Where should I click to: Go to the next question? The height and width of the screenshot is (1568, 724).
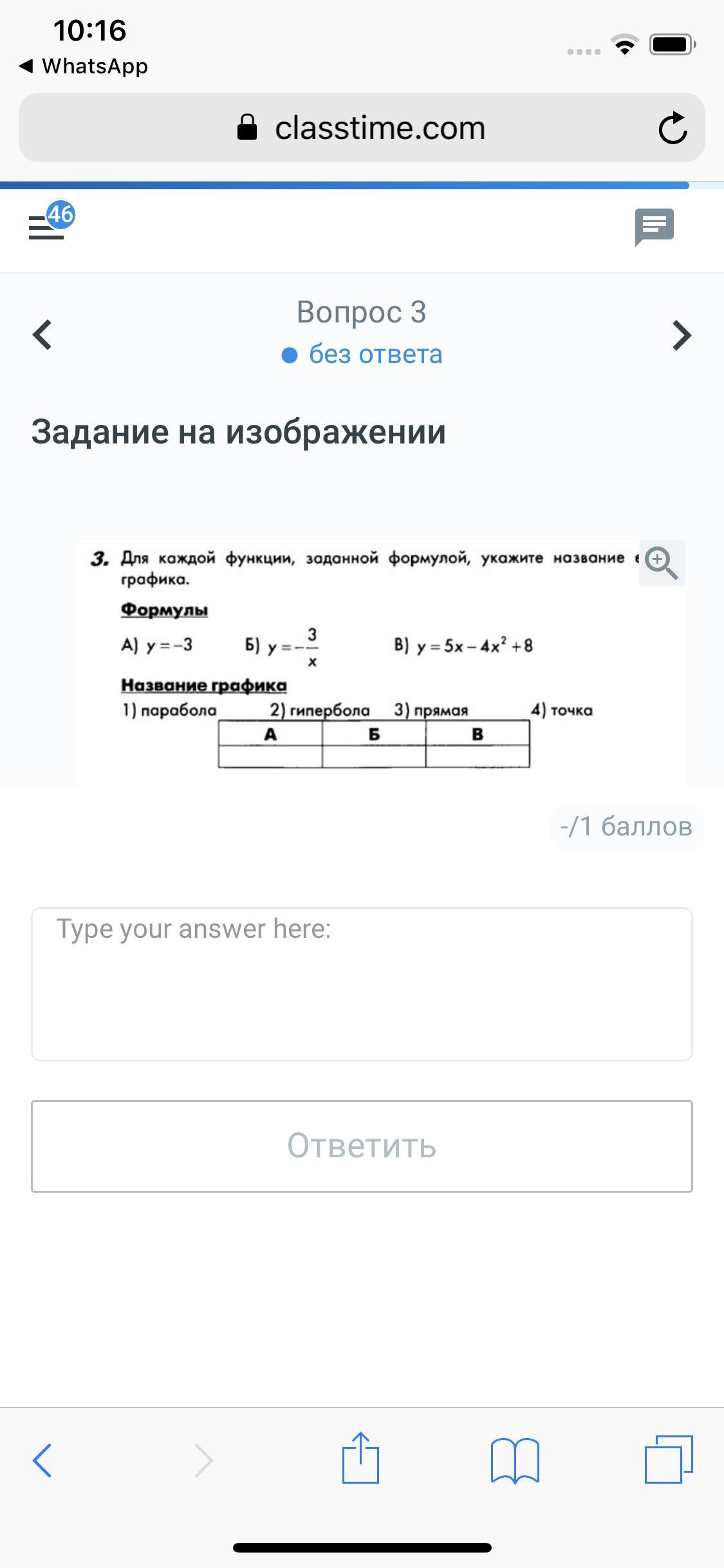(682, 335)
